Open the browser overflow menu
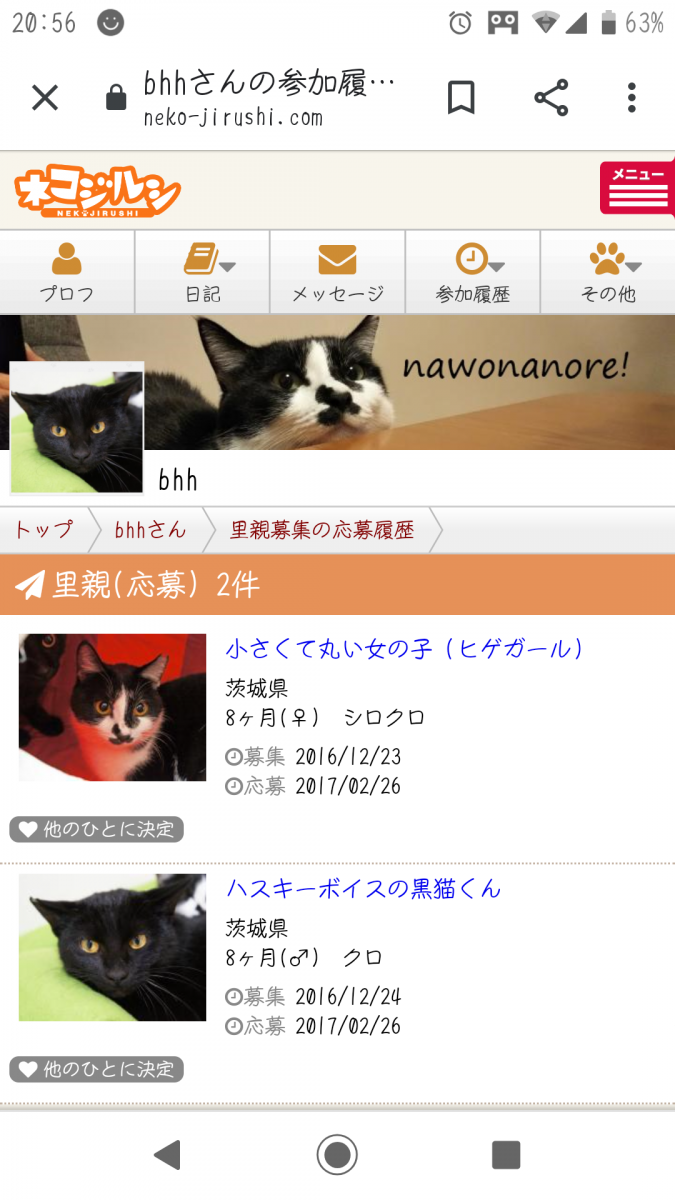 (631, 98)
